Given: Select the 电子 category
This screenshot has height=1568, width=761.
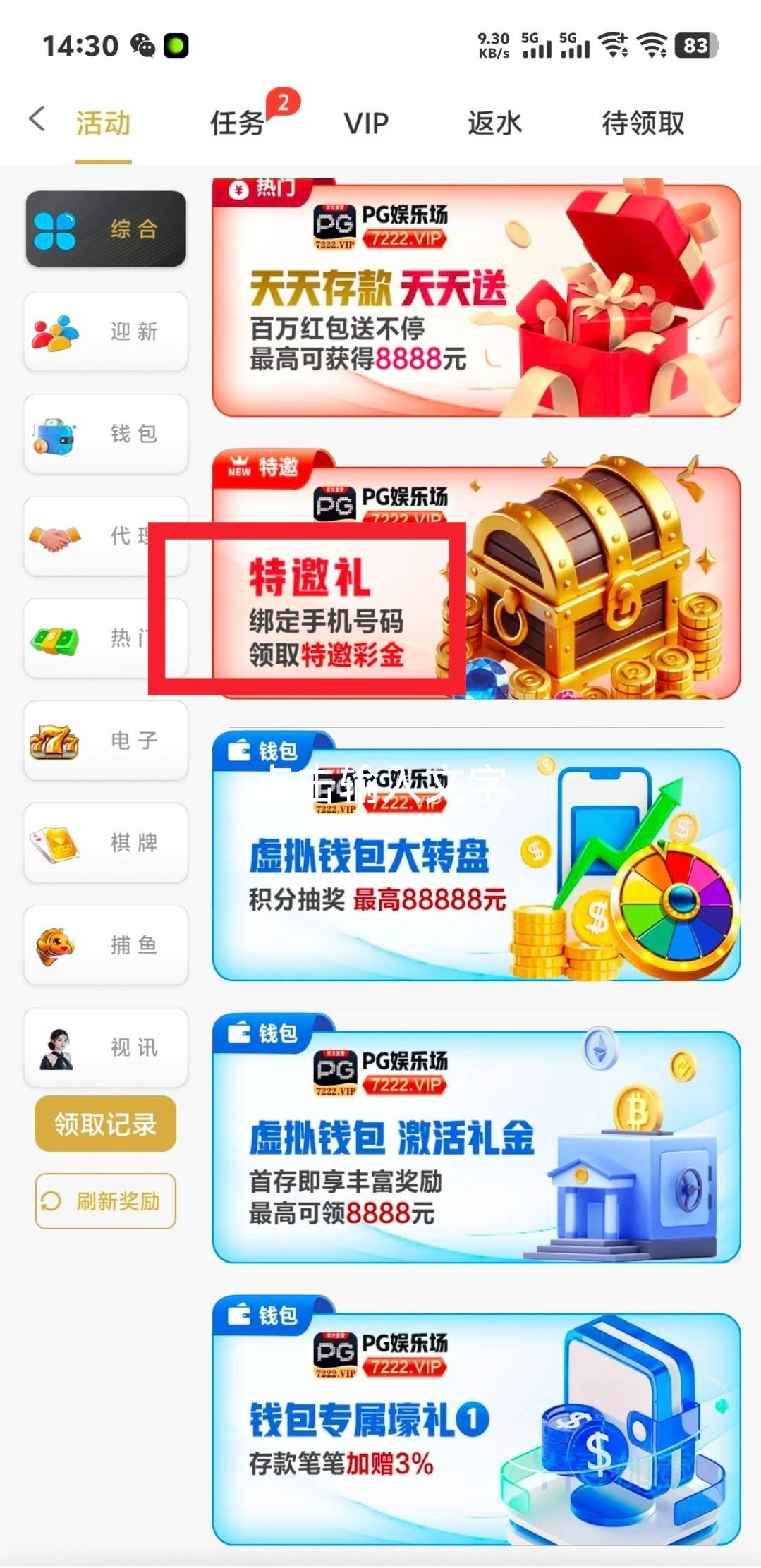Looking at the screenshot, I should point(106,740).
